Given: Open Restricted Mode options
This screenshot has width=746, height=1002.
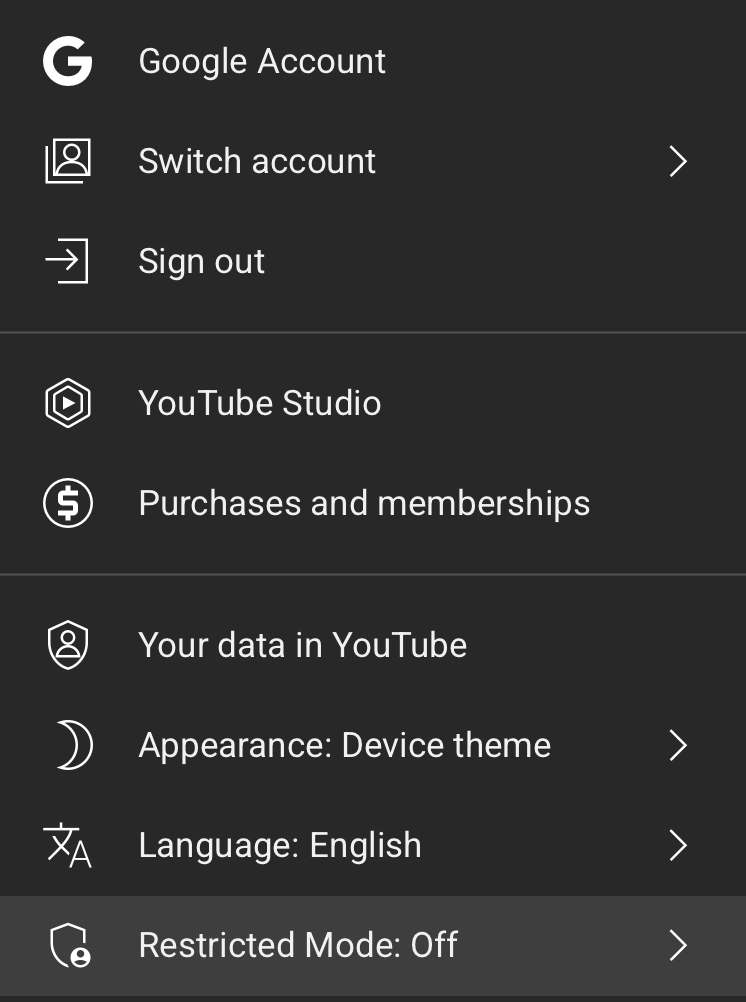Looking at the screenshot, I should click(x=298, y=945).
